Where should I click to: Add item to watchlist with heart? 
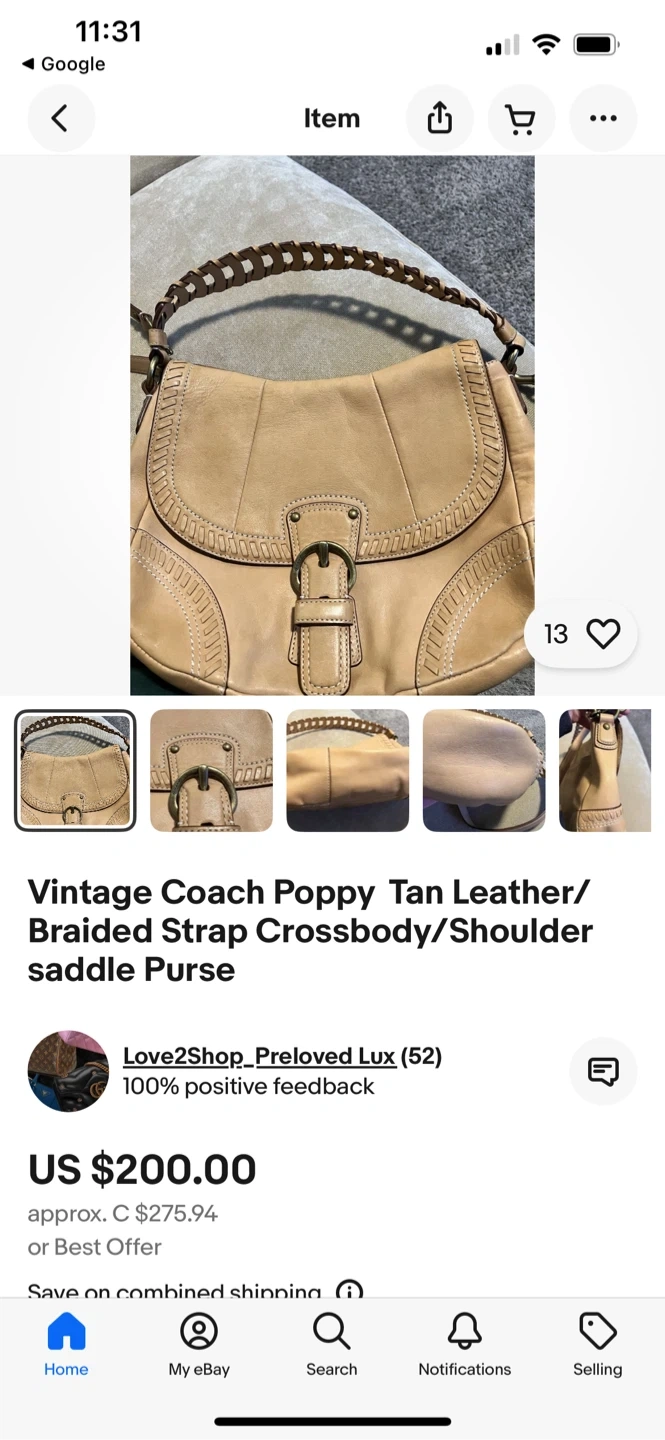(x=602, y=634)
